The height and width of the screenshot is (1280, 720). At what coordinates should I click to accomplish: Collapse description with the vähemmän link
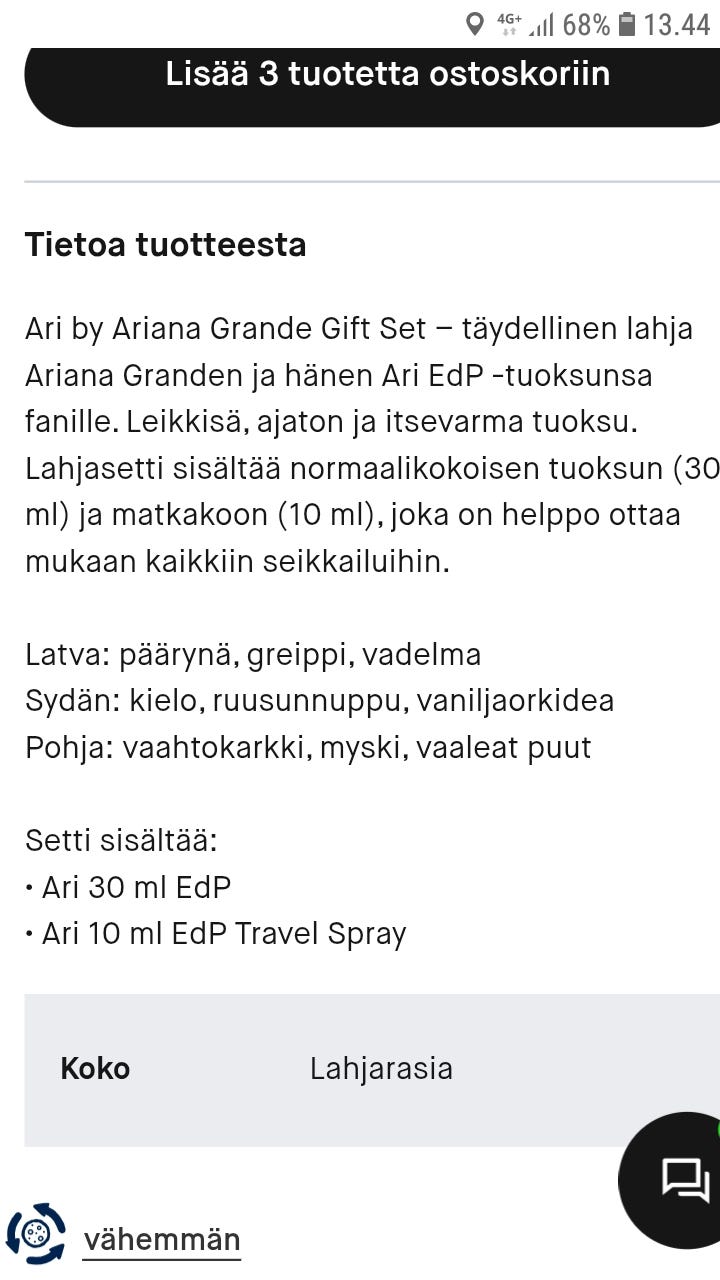[162, 1240]
